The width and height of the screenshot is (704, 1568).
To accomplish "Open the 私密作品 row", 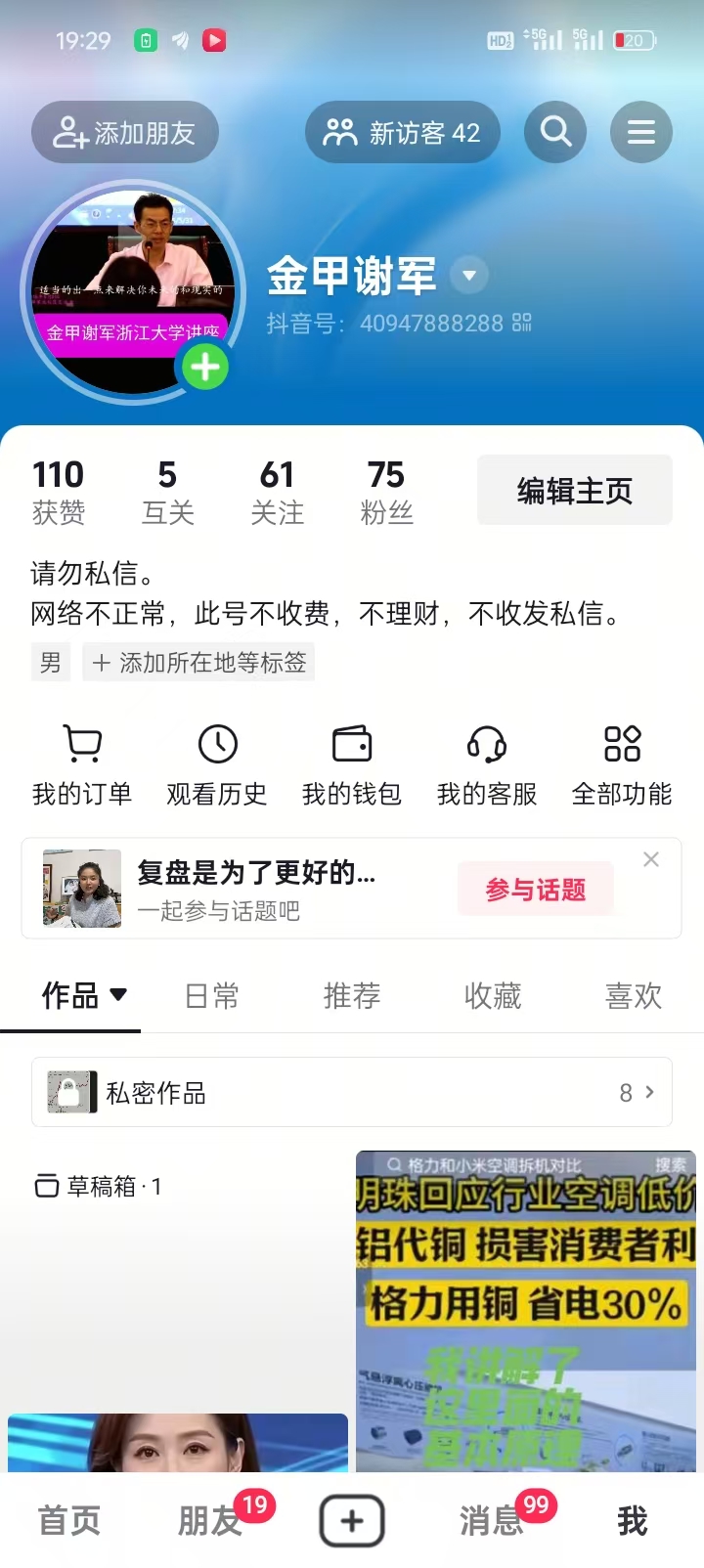I will 352,1092.
